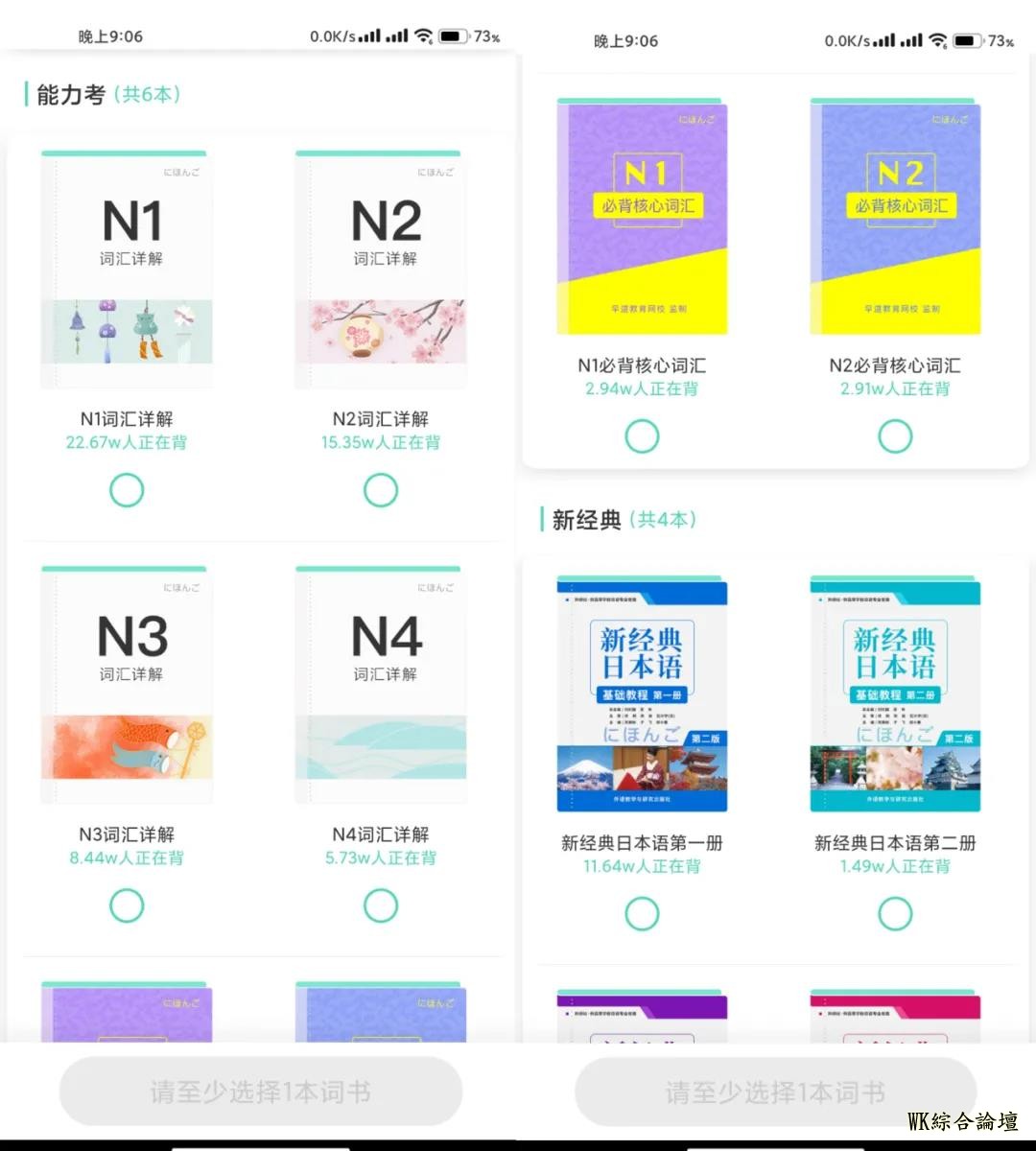Viewport: 1036px width, 1151px height.
Task: Open the N2词汇详解 book cover
Action: [381, 270]
